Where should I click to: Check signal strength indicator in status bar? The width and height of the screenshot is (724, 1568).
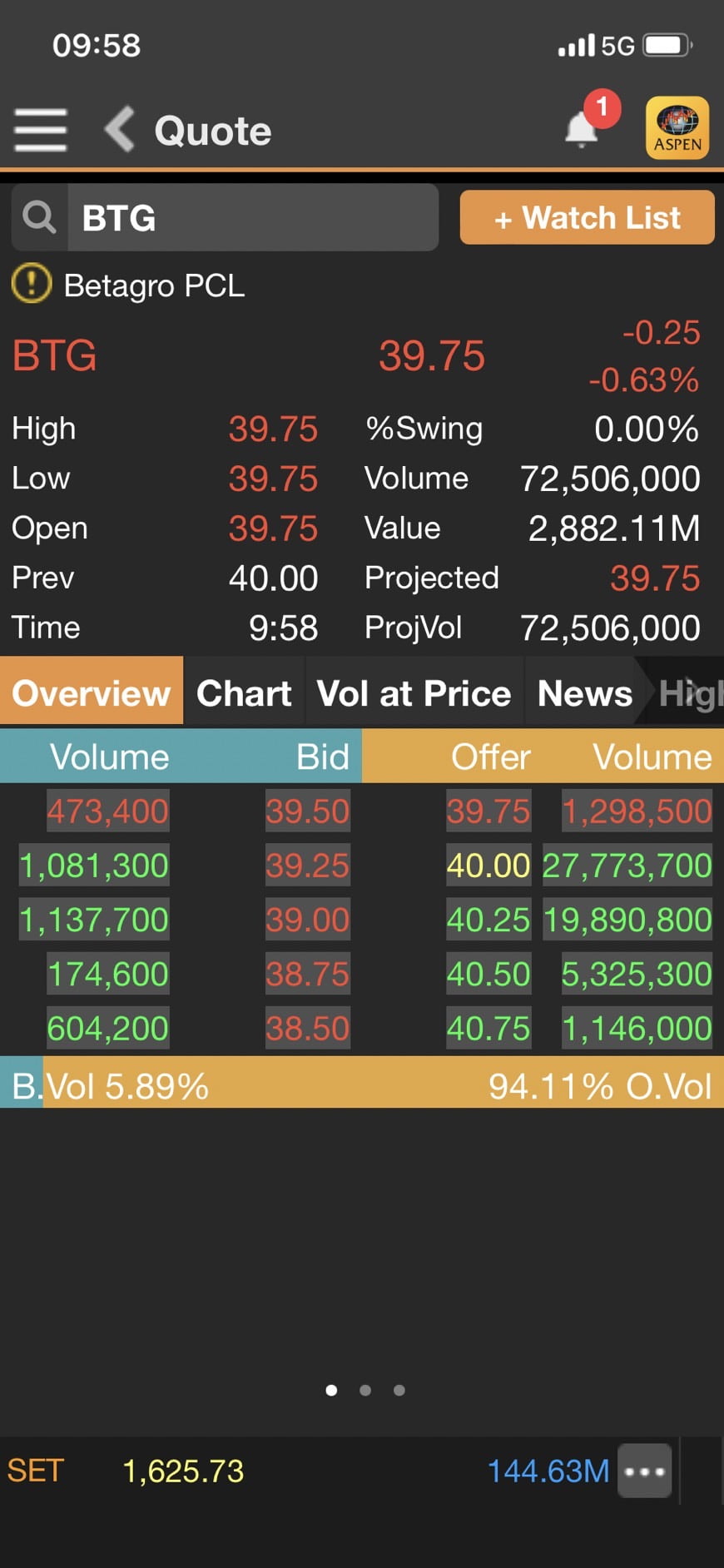coord(576,46)
